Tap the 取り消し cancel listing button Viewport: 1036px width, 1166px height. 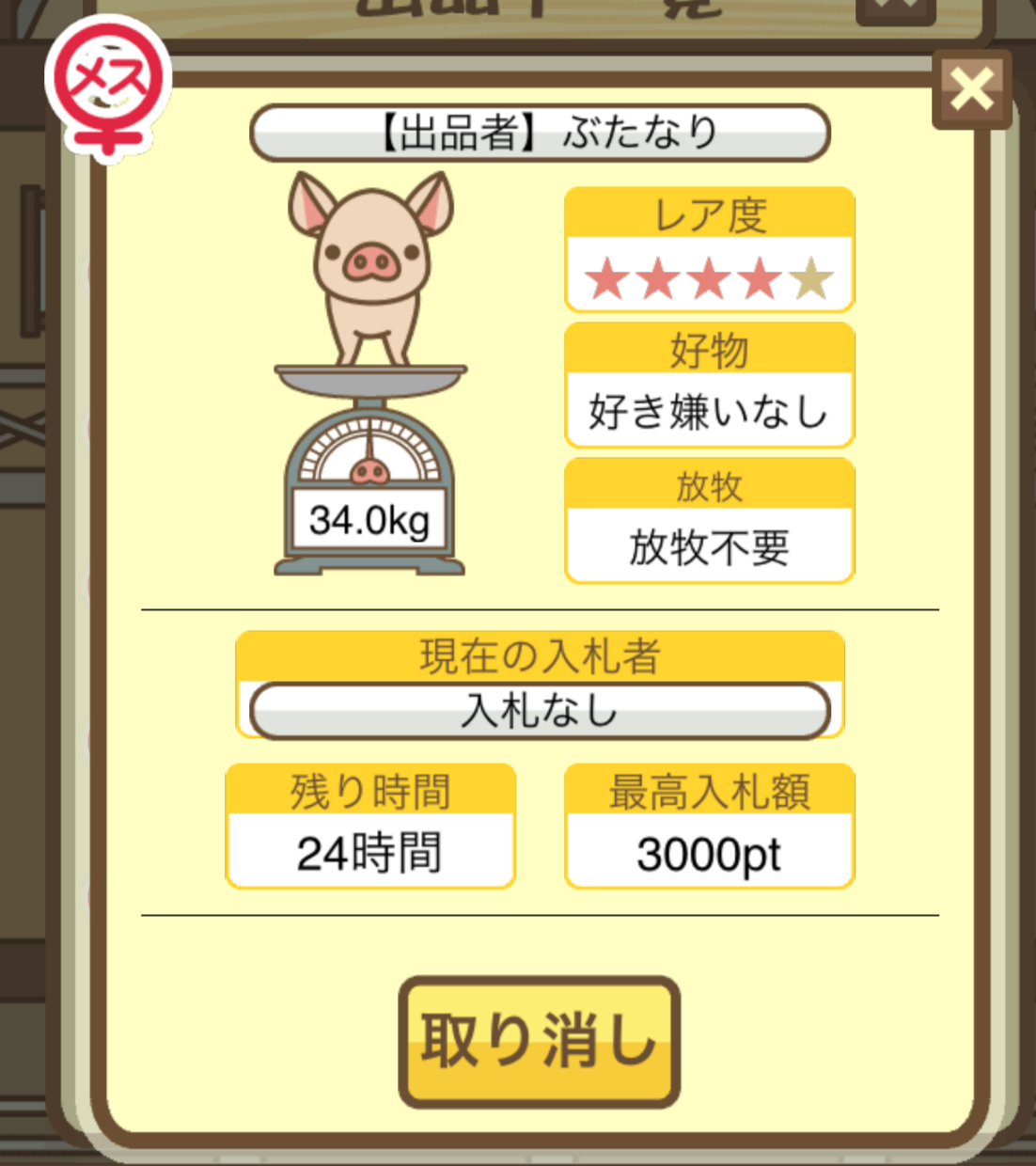click(539, 1041)
